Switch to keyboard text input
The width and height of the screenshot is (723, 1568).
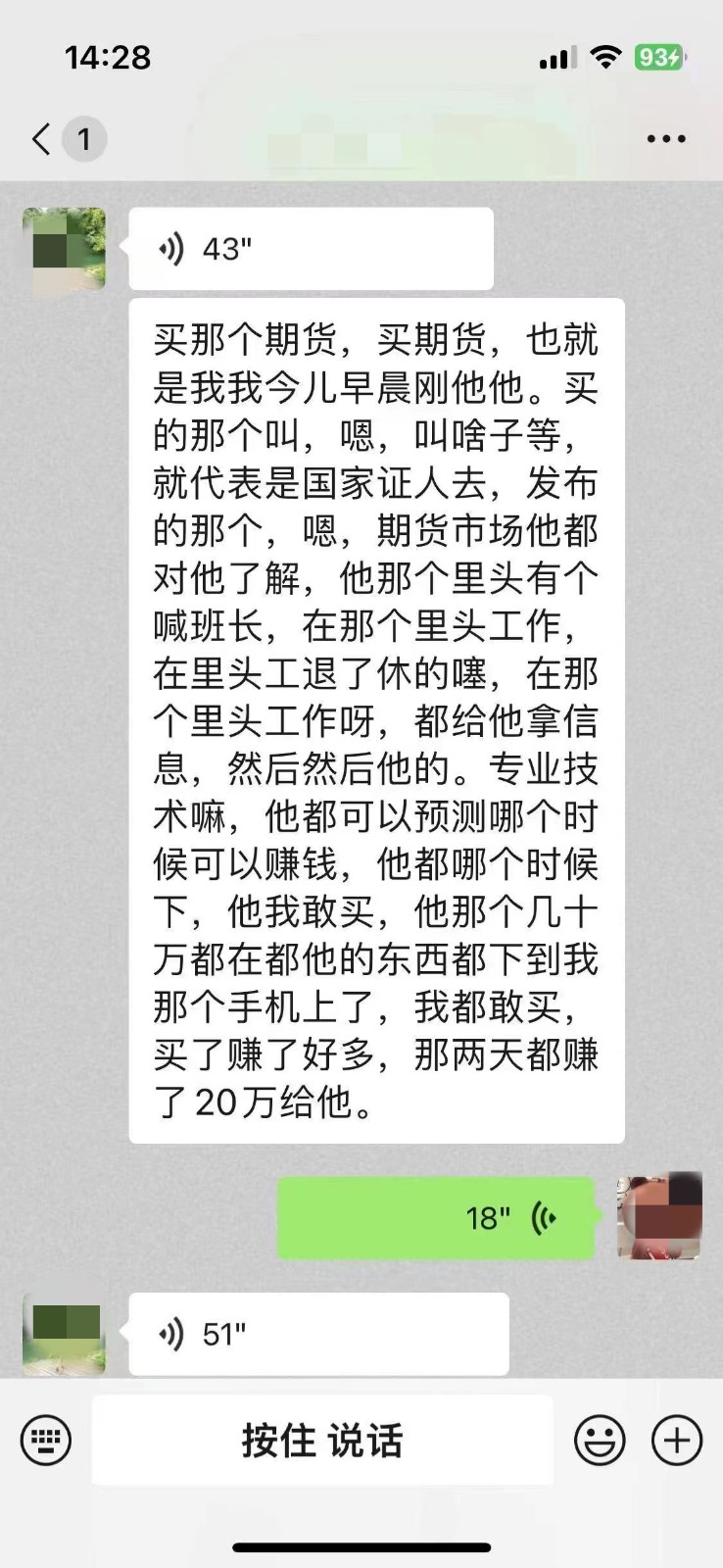(x=45, y=1441)
